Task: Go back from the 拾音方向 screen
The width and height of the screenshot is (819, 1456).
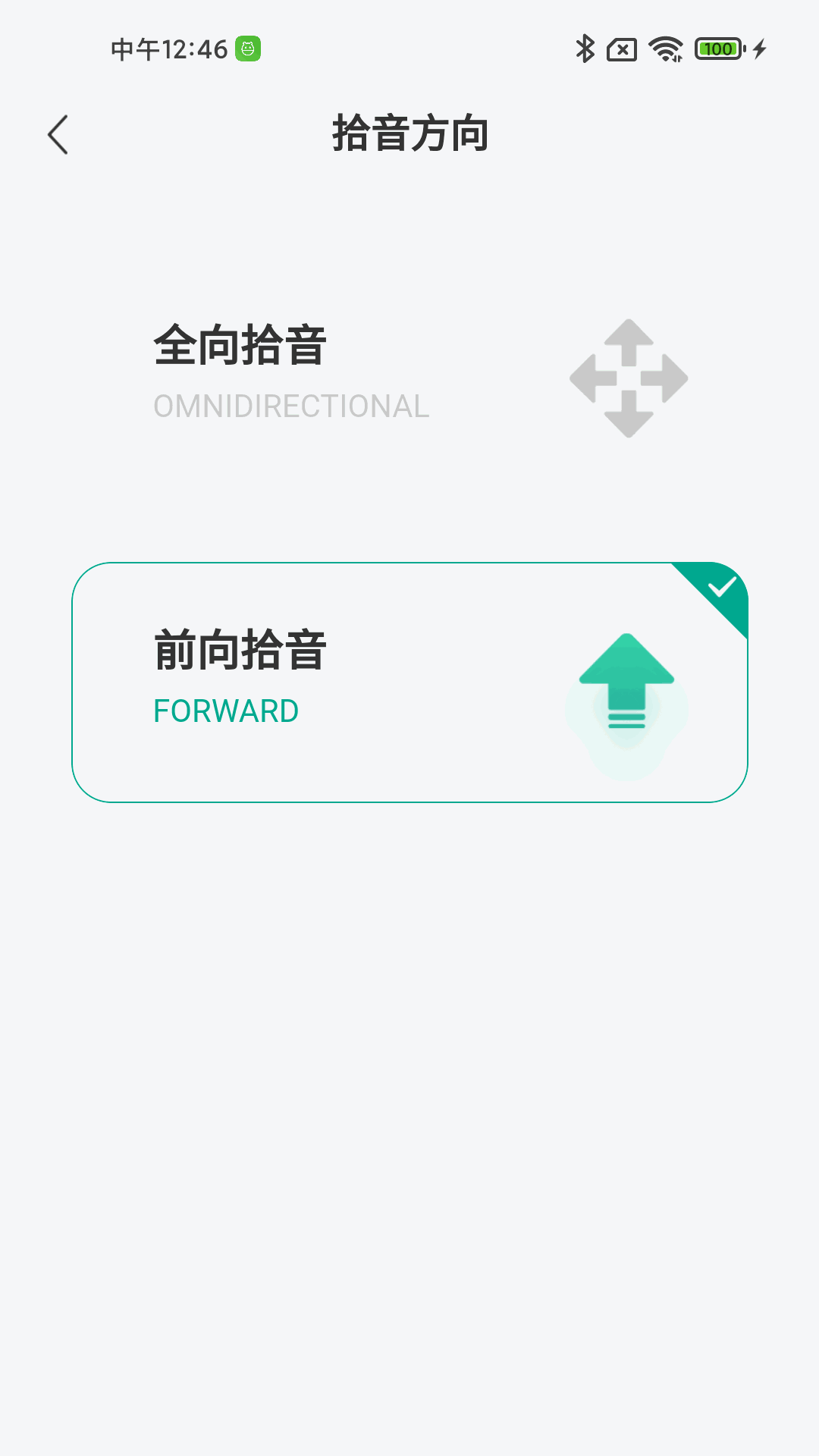Action: click(x=58, y=135)
